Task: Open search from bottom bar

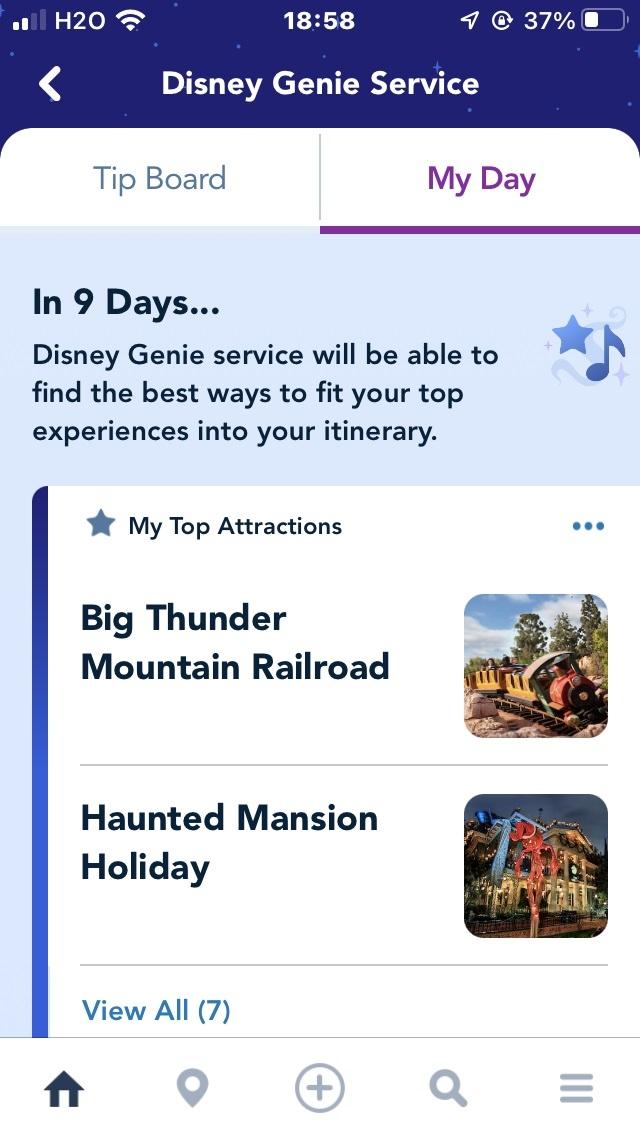Action: coord(447,1088)
